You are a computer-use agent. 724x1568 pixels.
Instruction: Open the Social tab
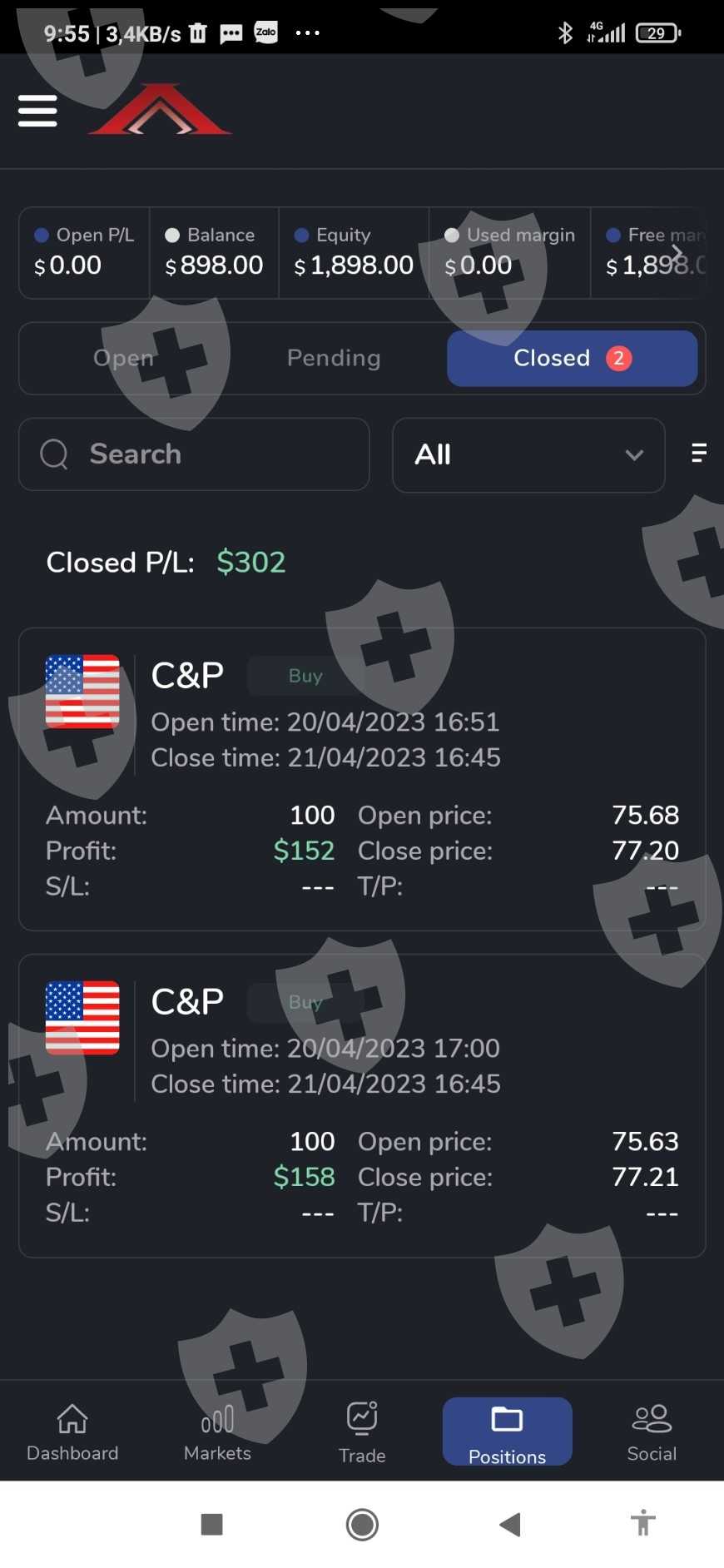point(652,1432)
